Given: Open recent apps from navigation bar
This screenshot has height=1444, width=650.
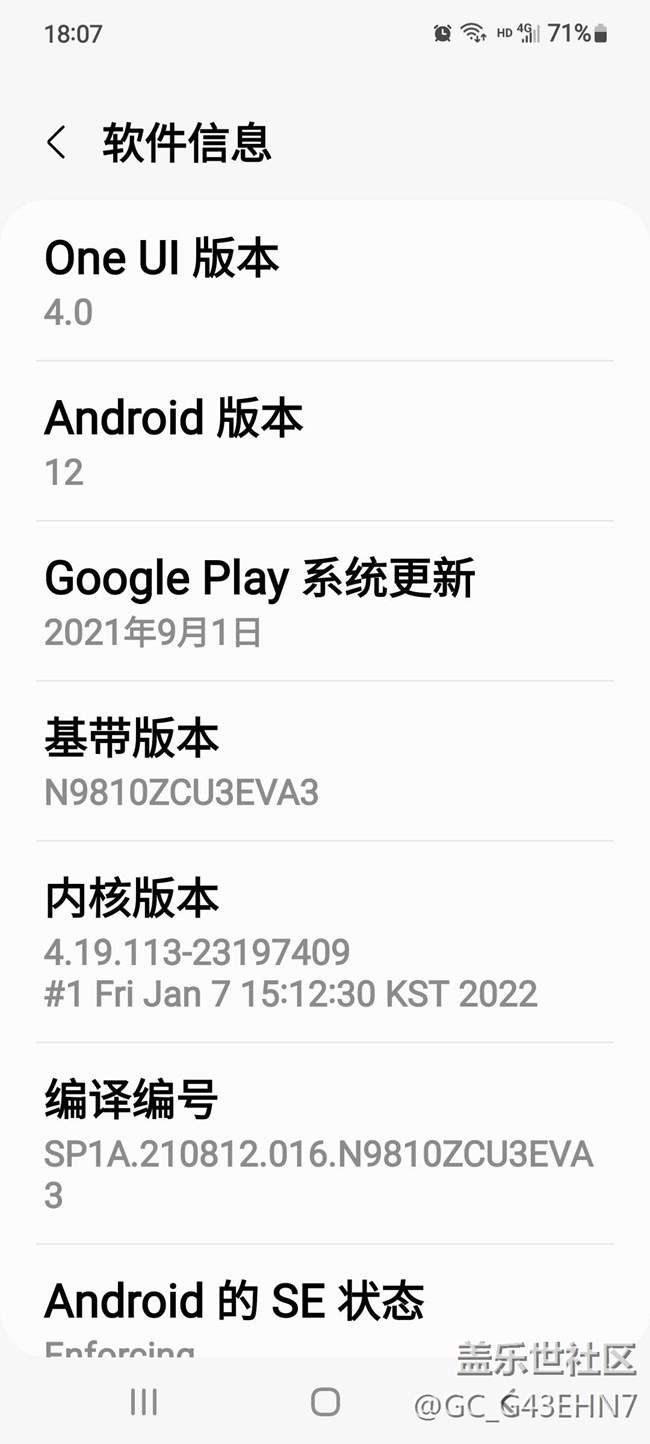Looking at the screenshot, I should coord(144,1402).
